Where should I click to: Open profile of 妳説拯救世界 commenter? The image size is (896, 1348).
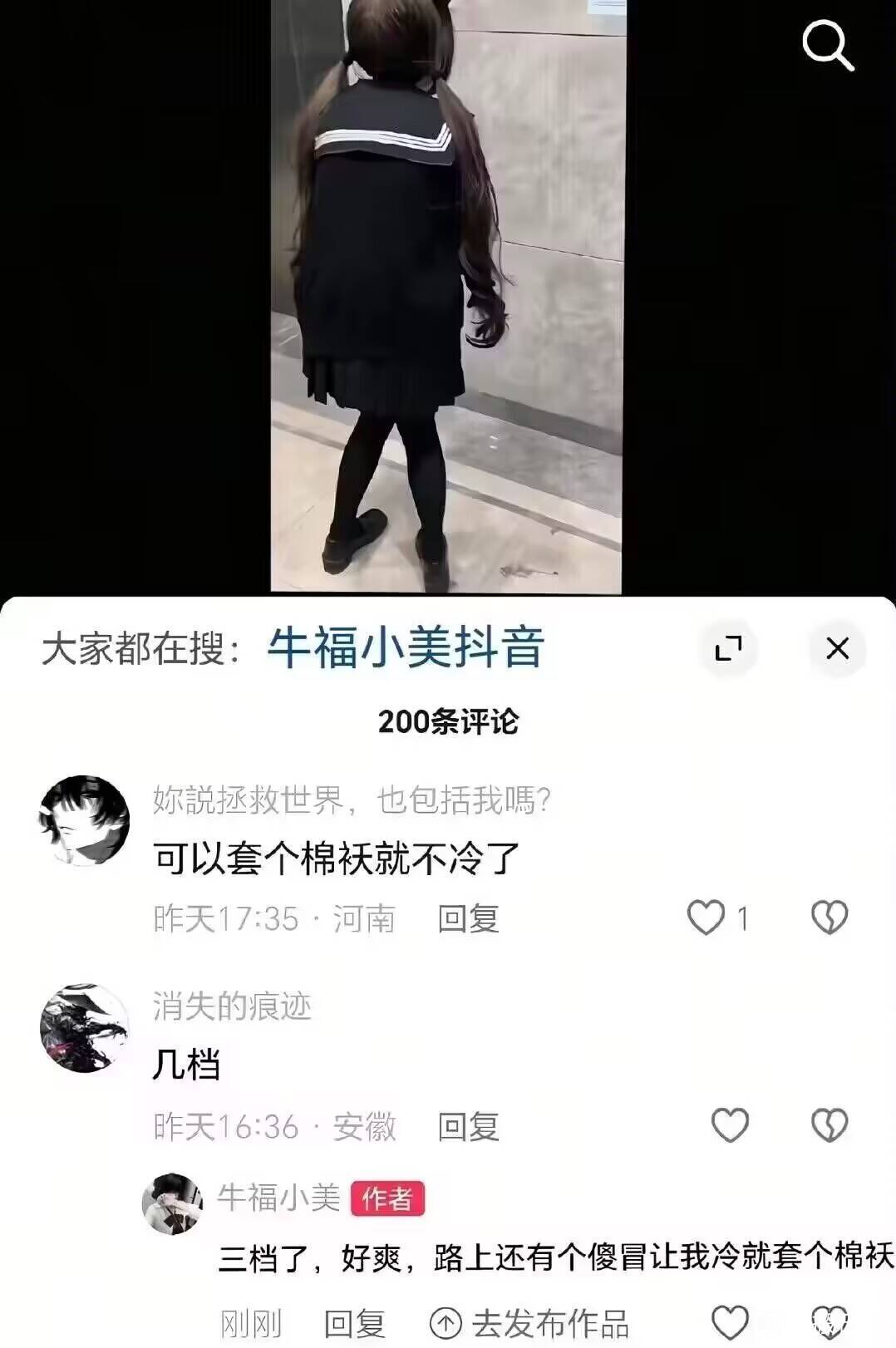pos(84,820)
